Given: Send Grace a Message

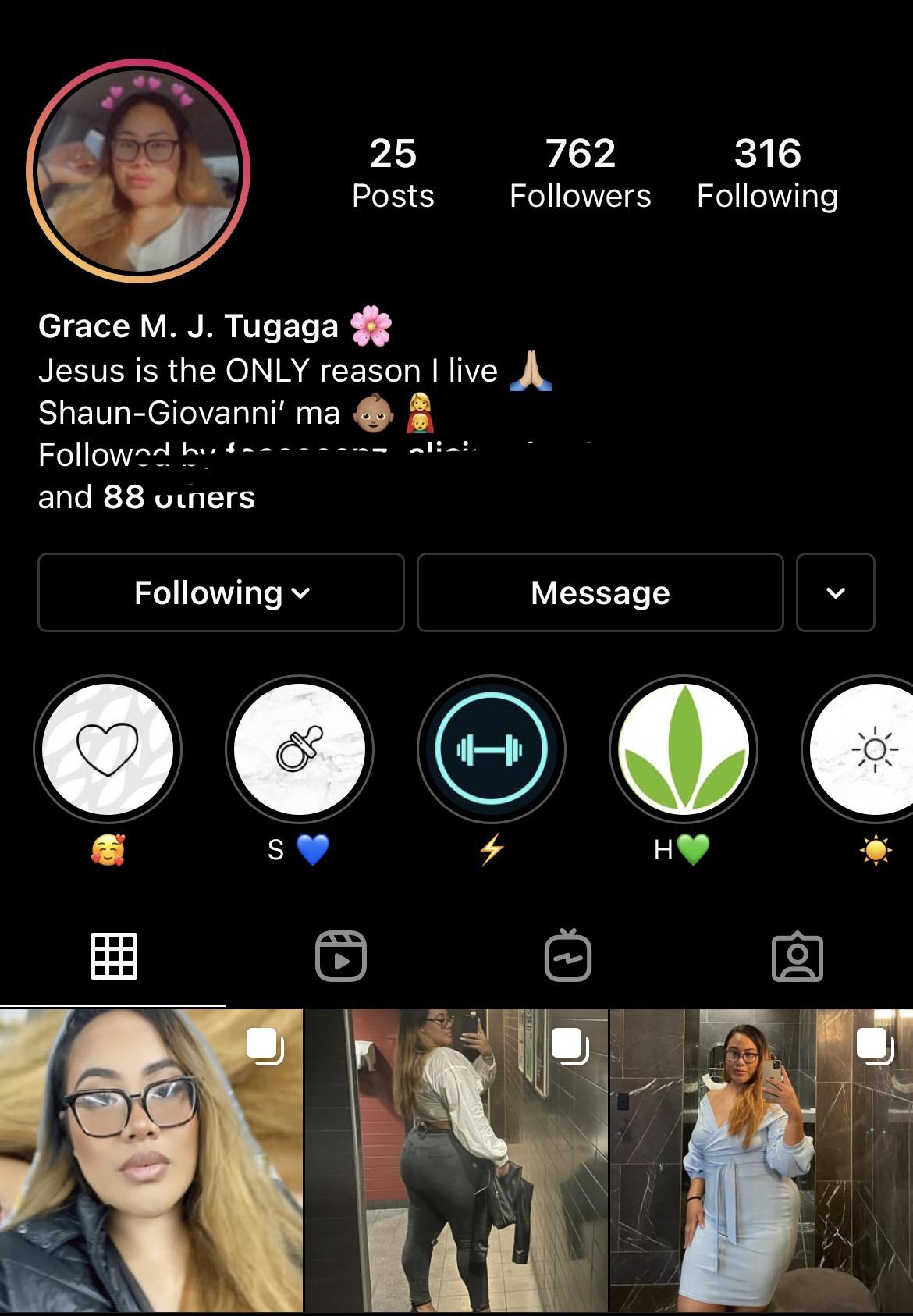Looking at the screenshot, I should (599, 592).
